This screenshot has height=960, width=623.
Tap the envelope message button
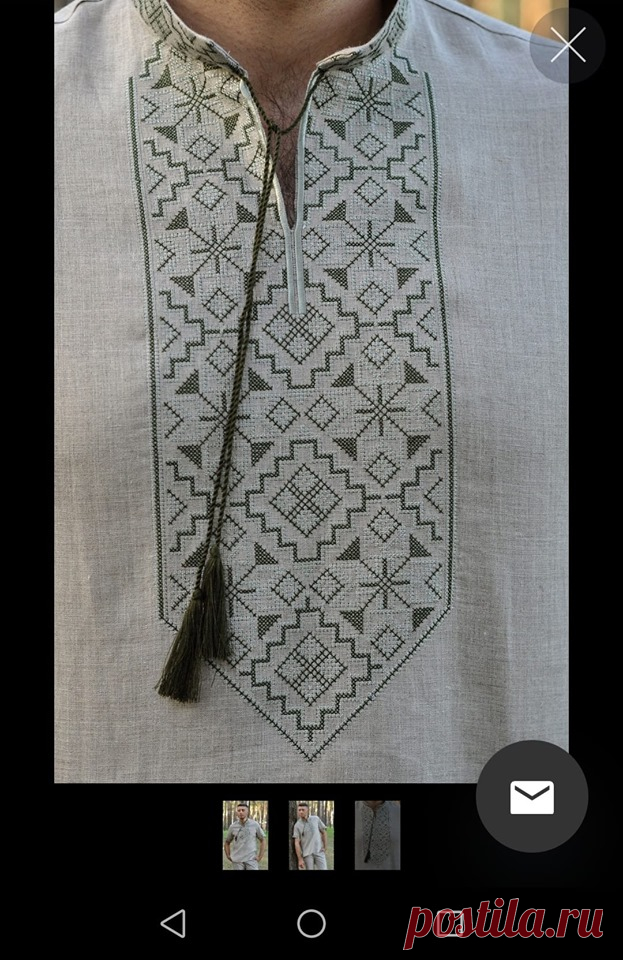click(531, 796)
